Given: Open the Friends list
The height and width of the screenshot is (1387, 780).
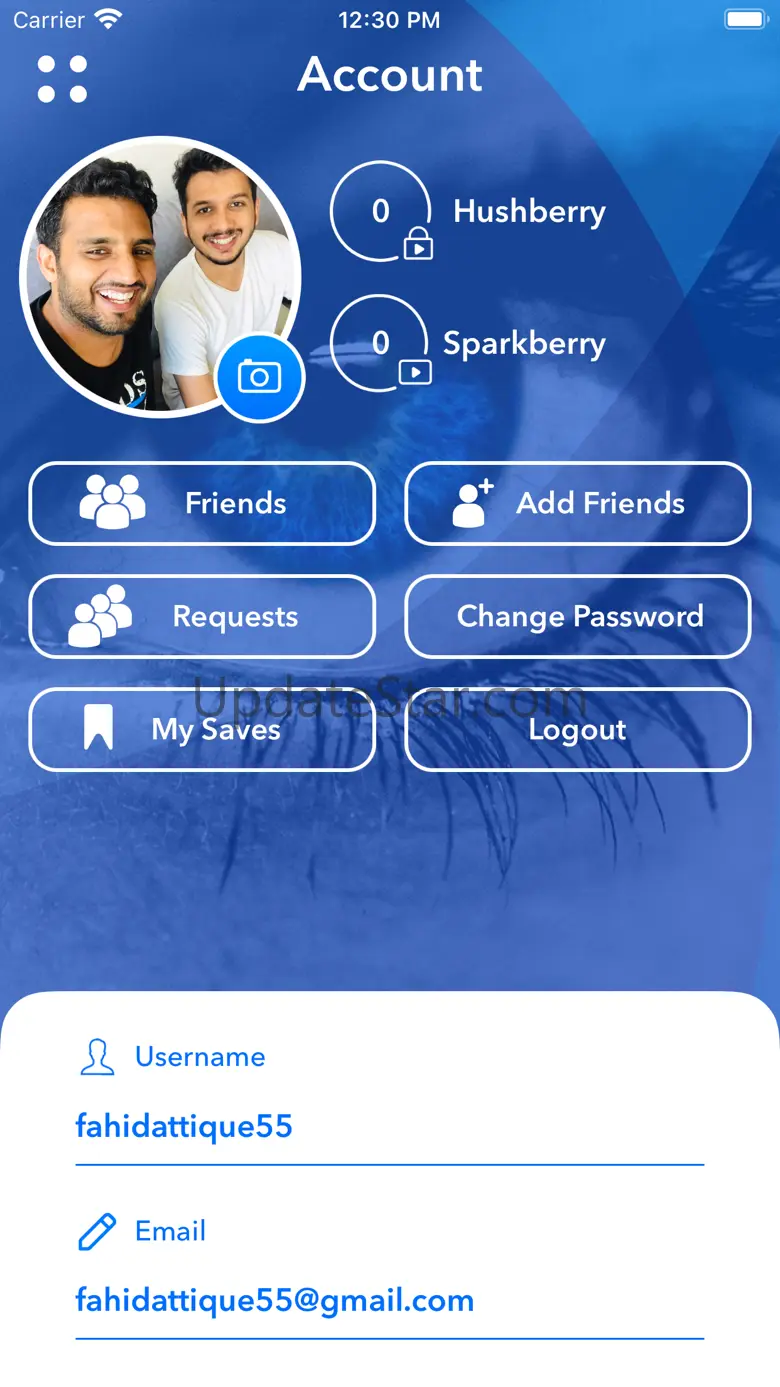Looking at the screenshot, I should pos(202,503).
